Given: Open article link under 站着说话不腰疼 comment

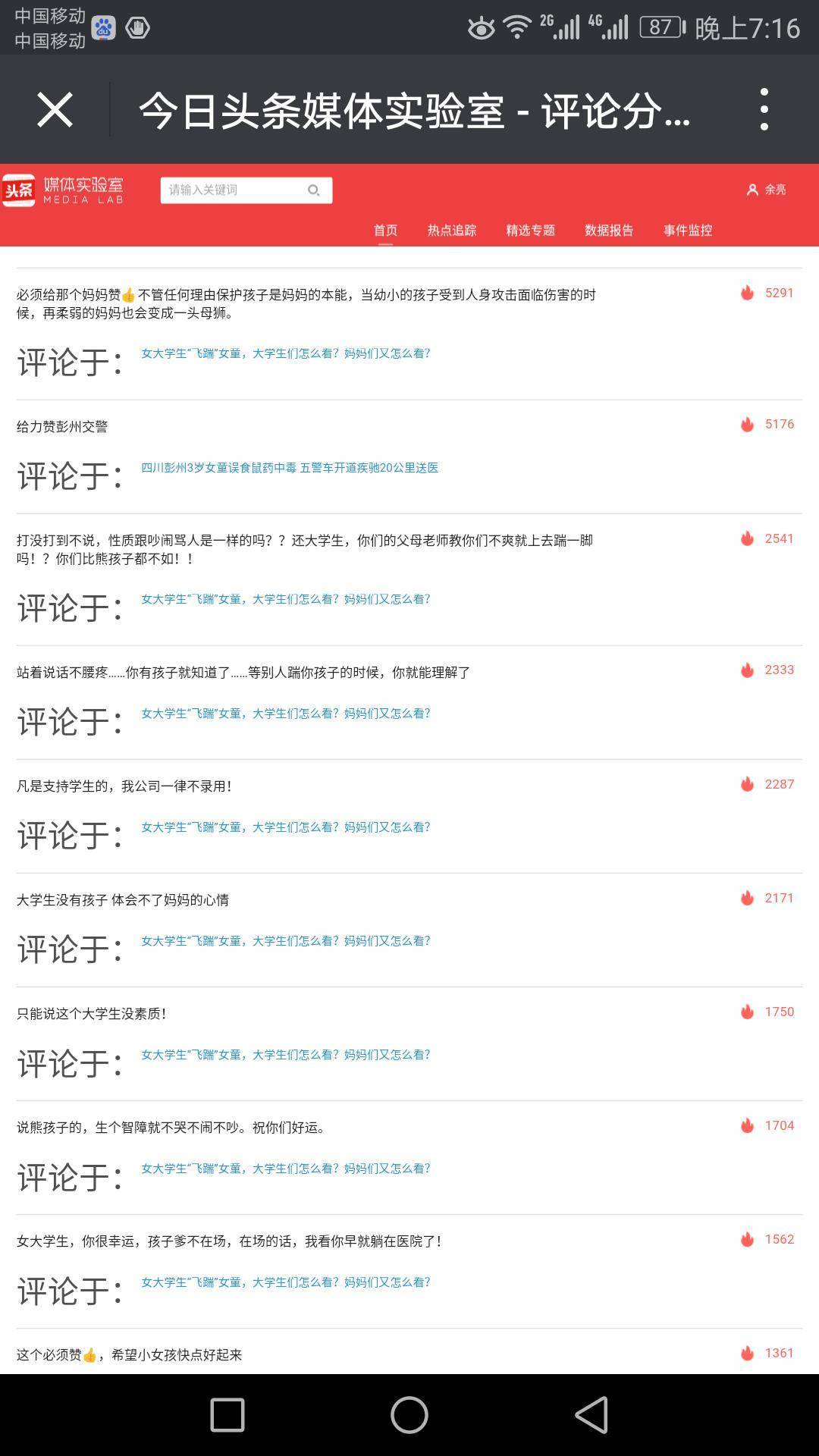Looking at the screenshot, I should (x=286, y=714).
